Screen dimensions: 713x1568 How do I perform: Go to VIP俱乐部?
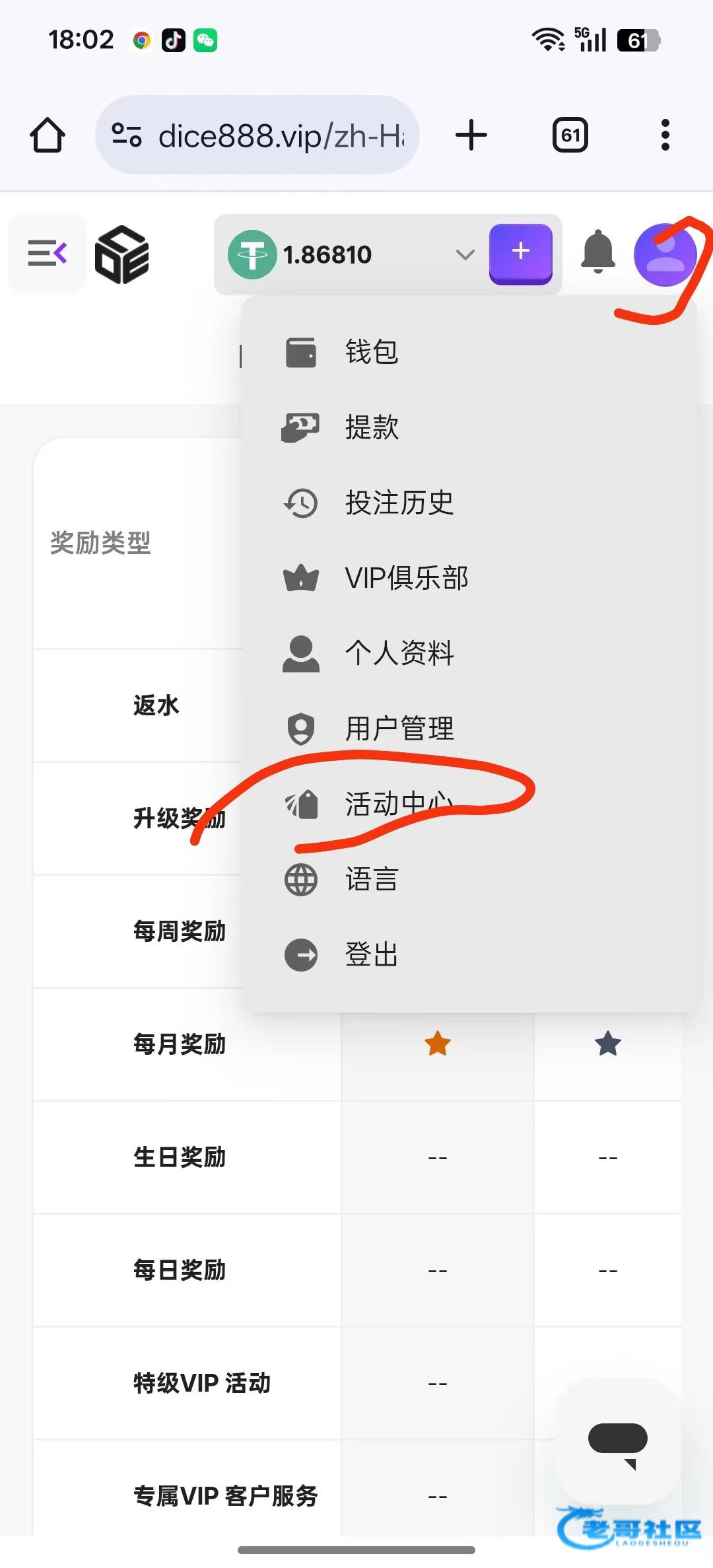pyautogui.click(x=405, y=578)
